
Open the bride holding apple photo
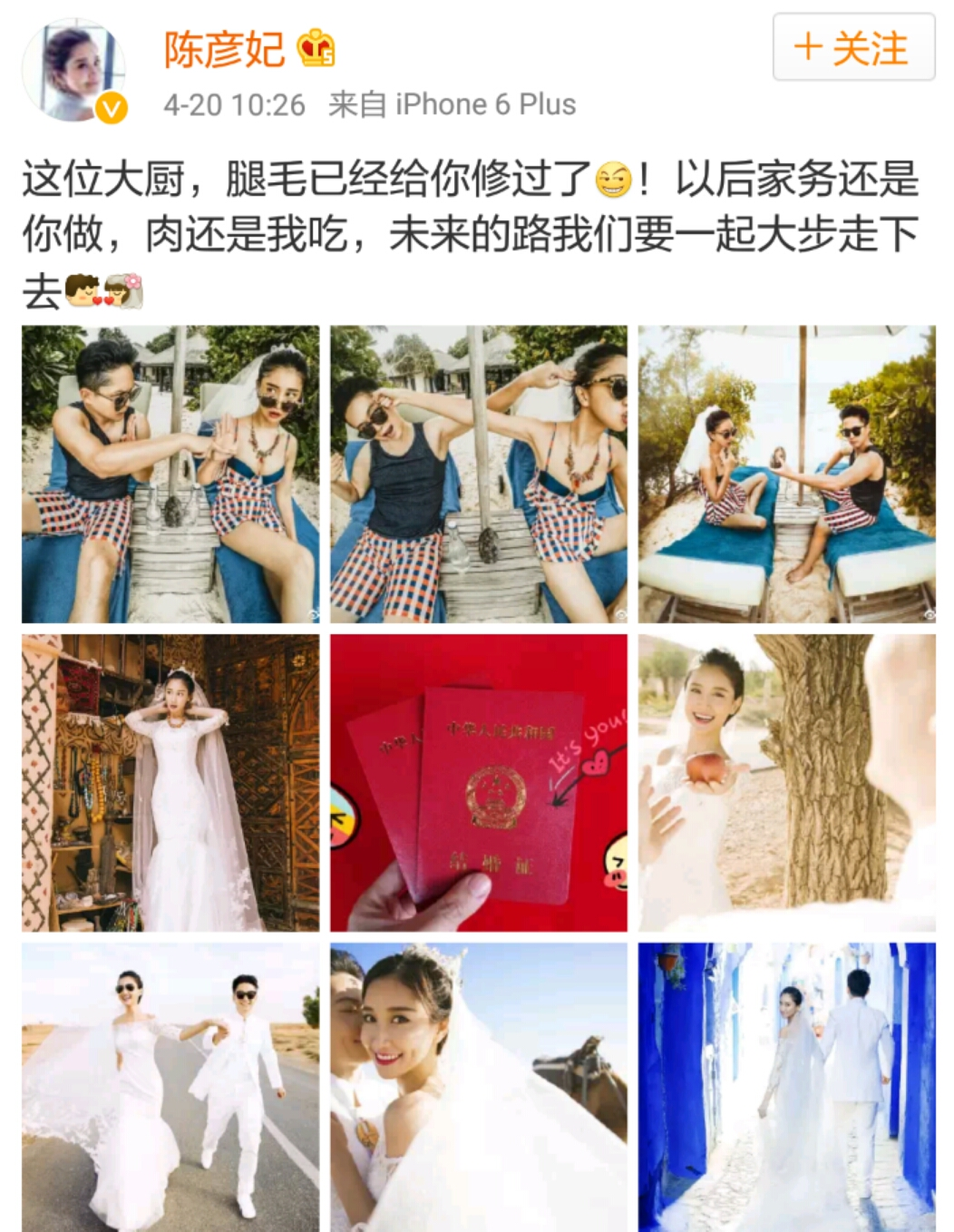point(786,782)
